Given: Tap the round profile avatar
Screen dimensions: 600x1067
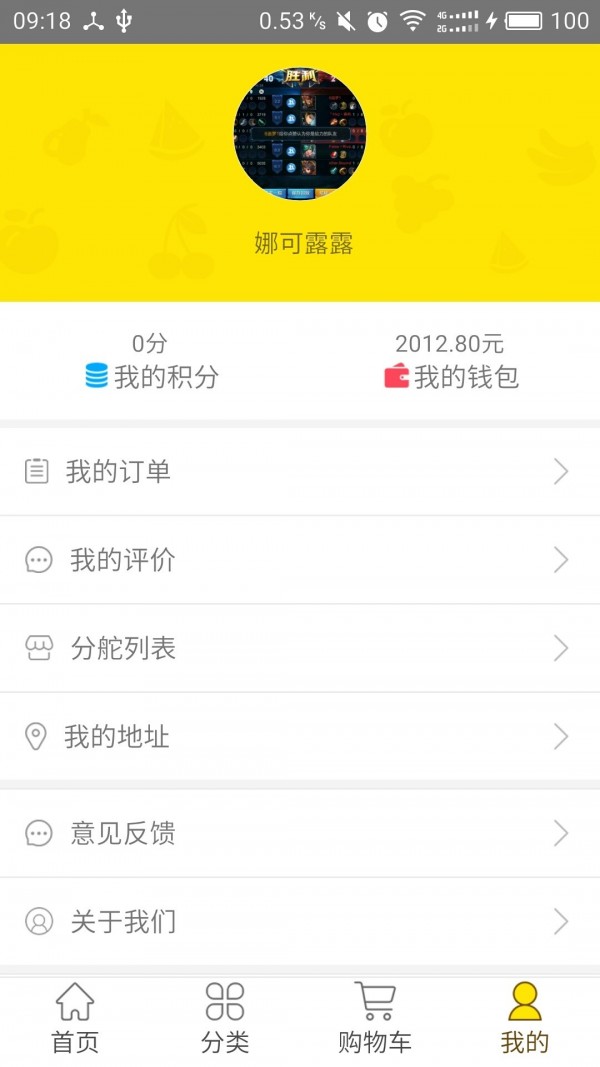Looking at the screenshot, I should [x=300, y=133].
